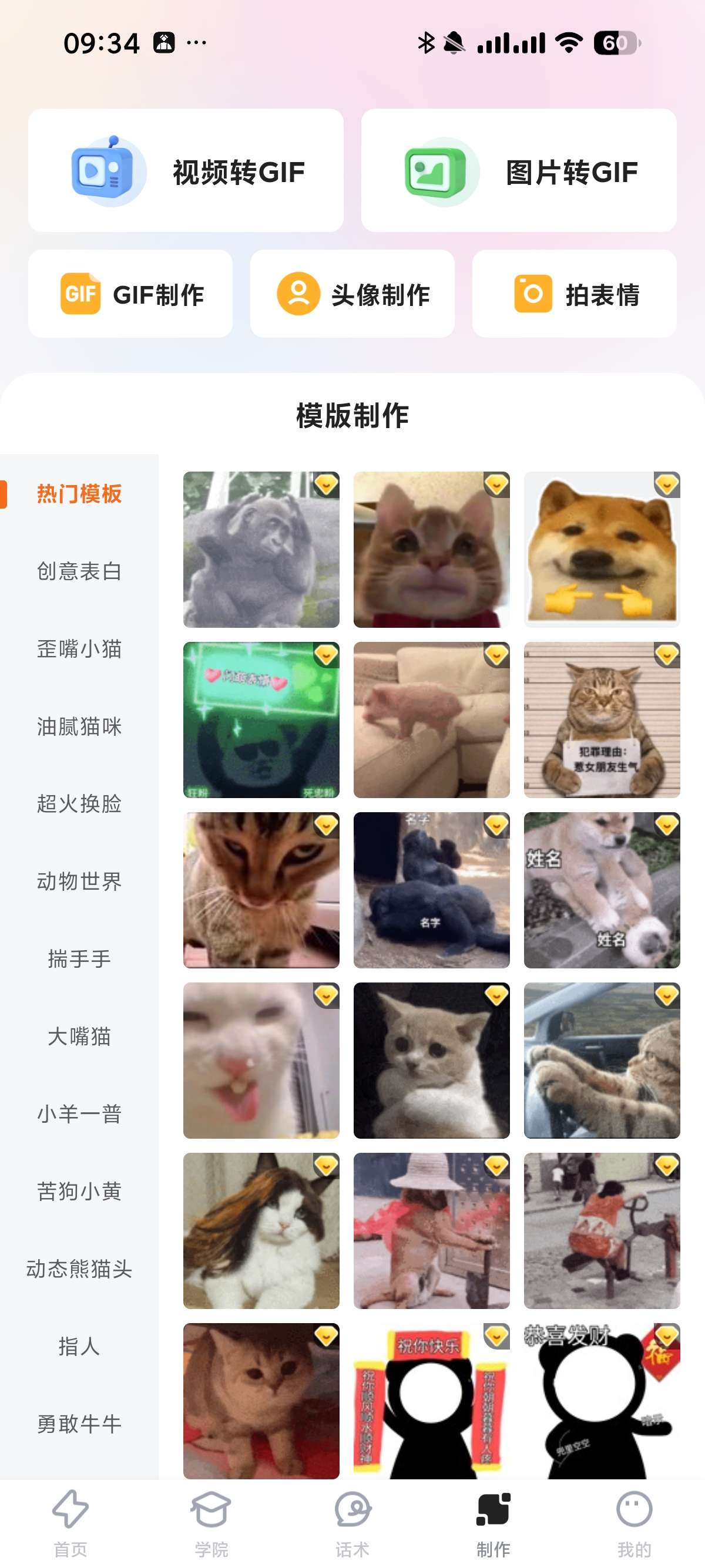Pick the 犯罪理由 cat mugshot template

tap(602, 720)
